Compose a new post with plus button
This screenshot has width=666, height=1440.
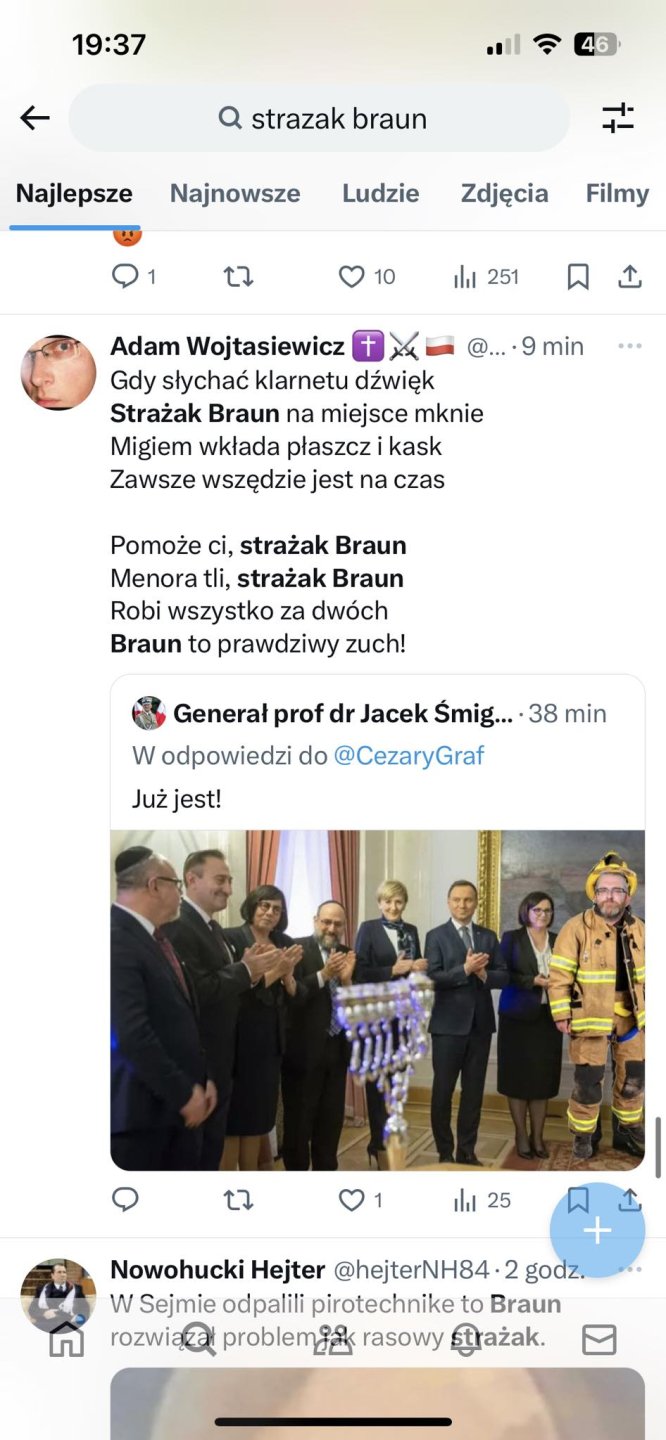pos(597,1230)
